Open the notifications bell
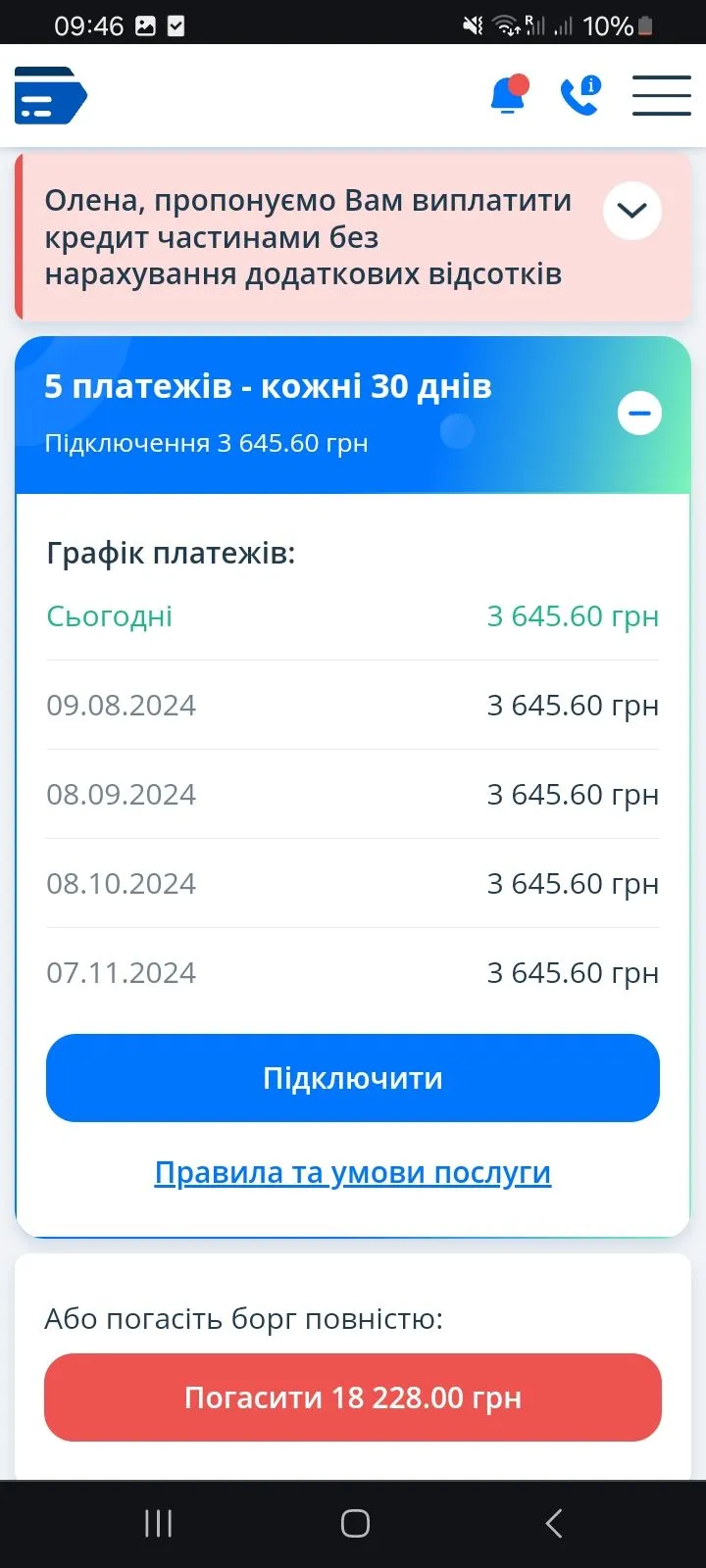706x1568 pixels. 508,95
